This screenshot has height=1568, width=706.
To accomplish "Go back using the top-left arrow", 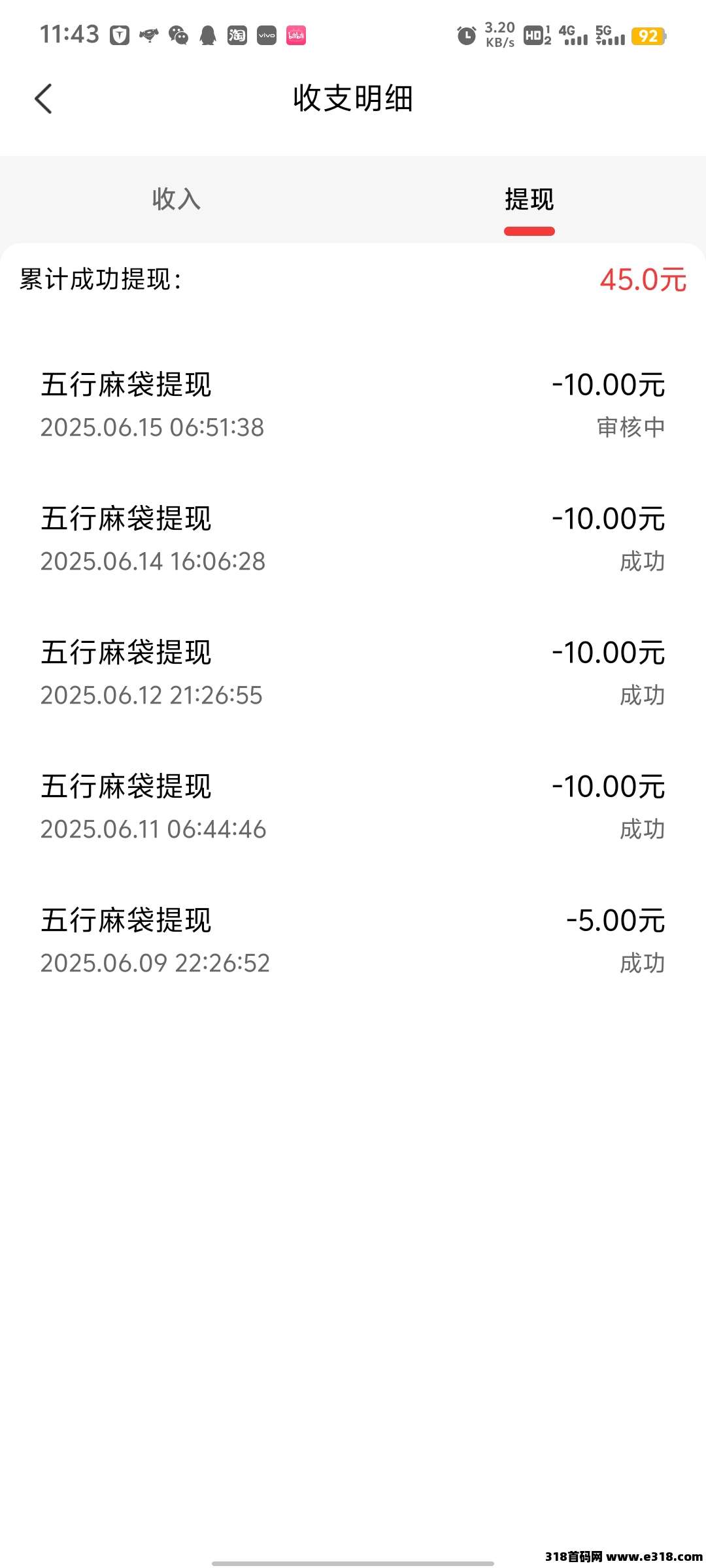I will point(43,99).
